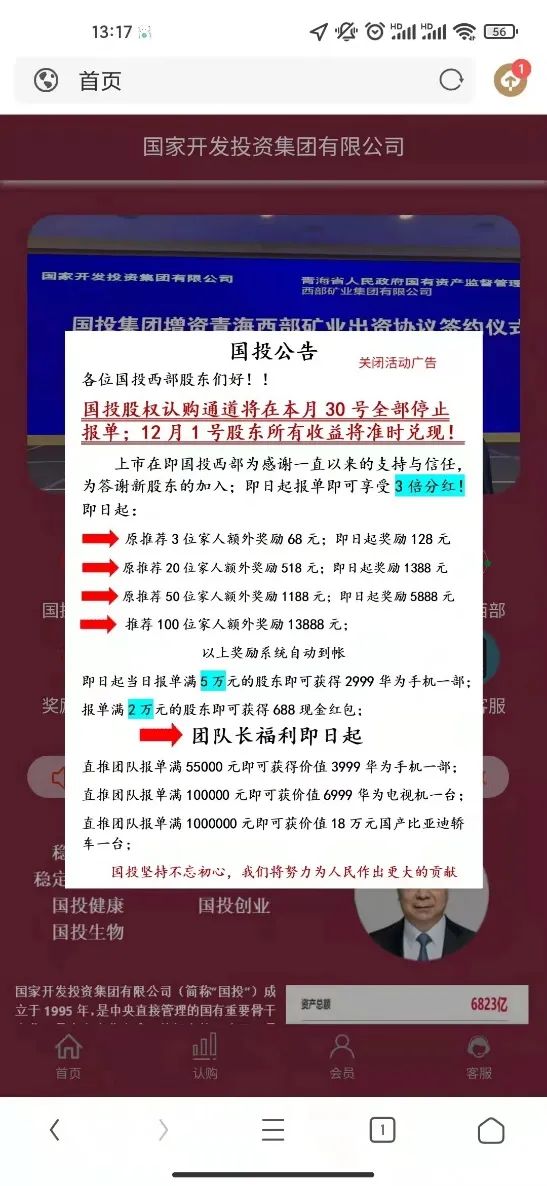Viewport: 547px width, 1186px height.
Task: Open the upload icon with red badge
Action: (511, 79)
